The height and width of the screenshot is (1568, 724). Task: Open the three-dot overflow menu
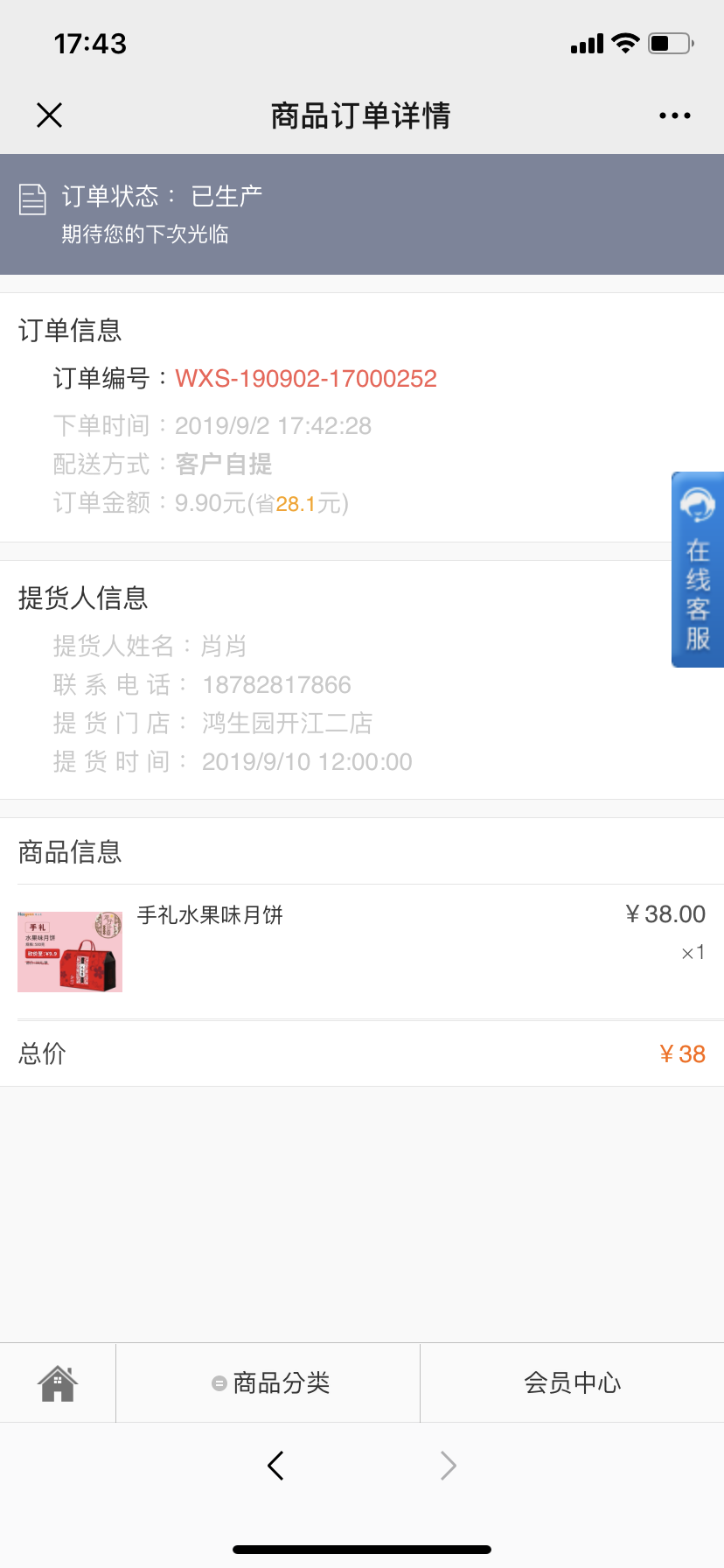pyautogui.click(x=675, y=115)
